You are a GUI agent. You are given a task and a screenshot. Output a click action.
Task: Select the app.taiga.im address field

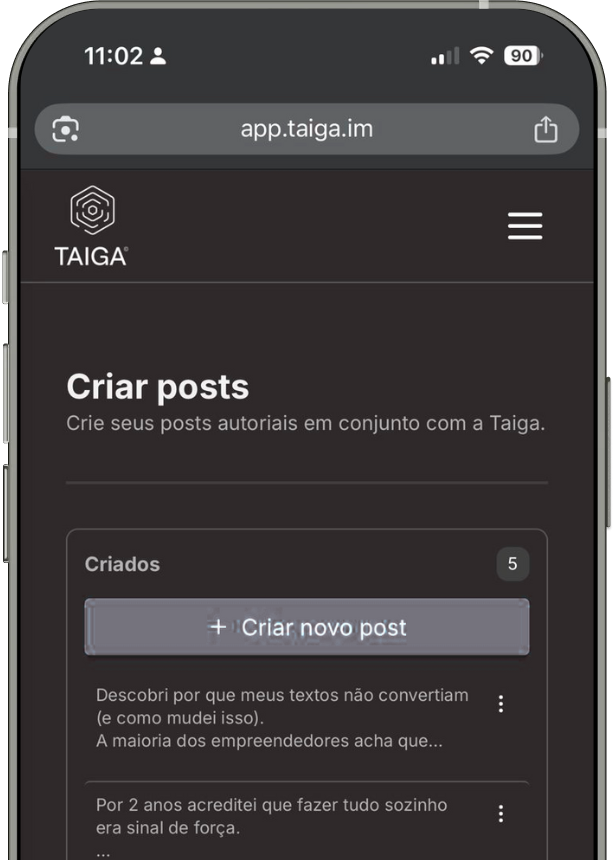(306, 130)
